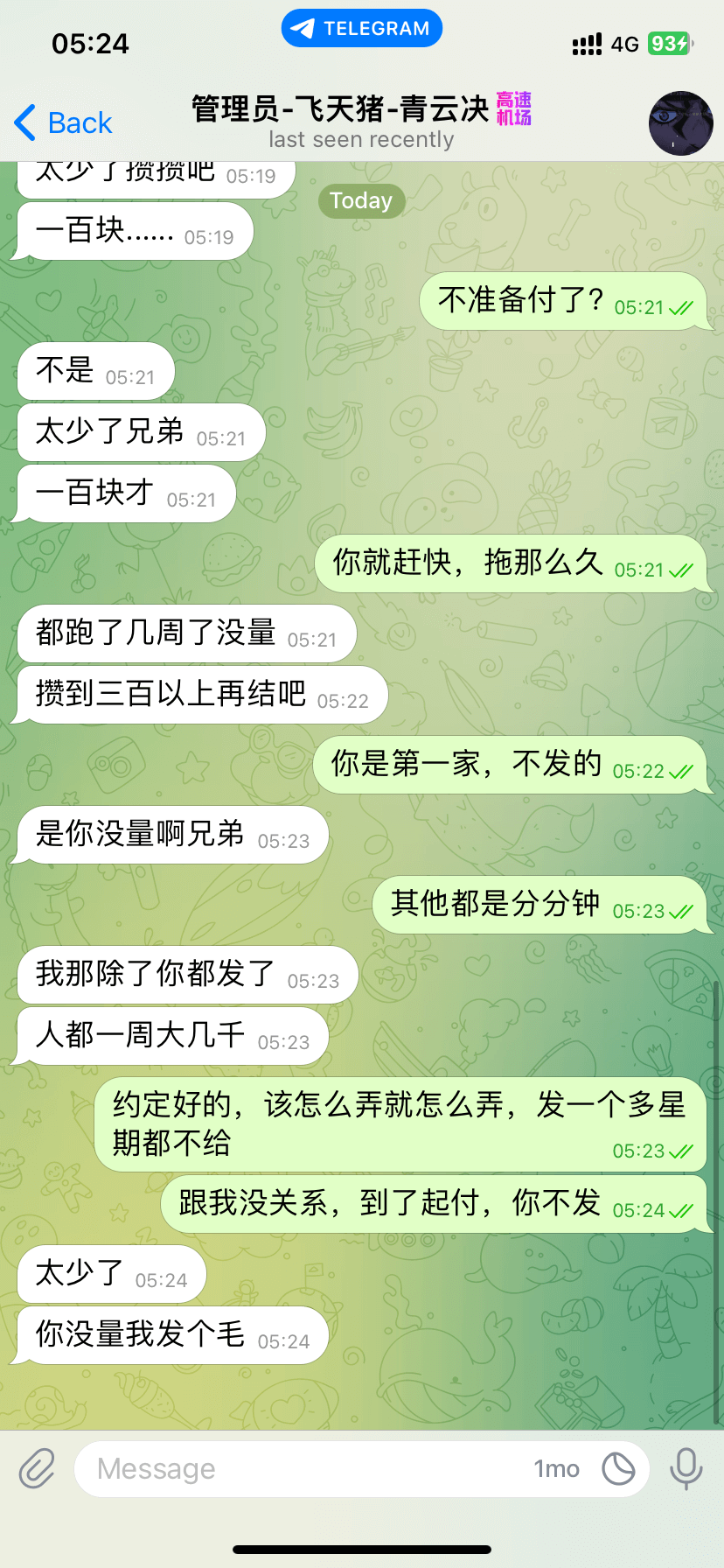Open the contact's profile avatar

click(680, 123)
